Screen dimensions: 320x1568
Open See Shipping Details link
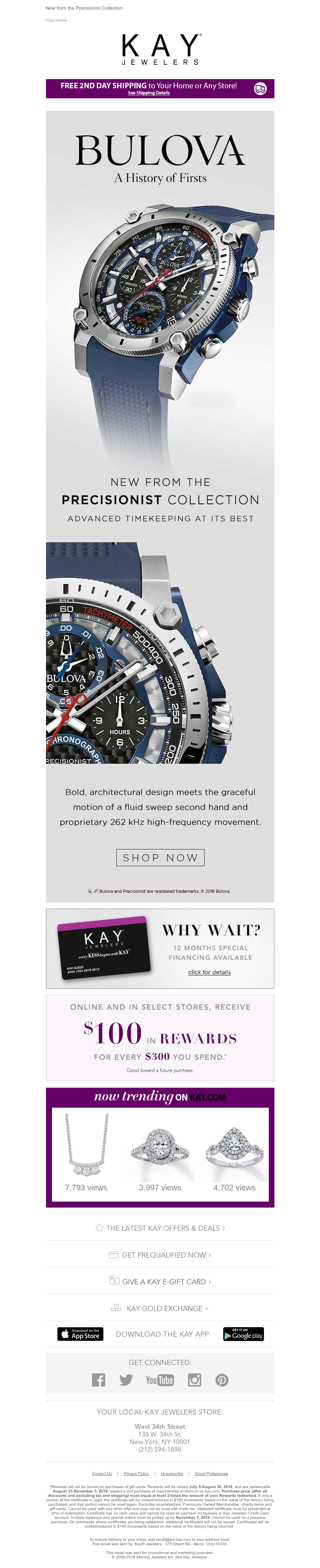(x=149, y=93)
